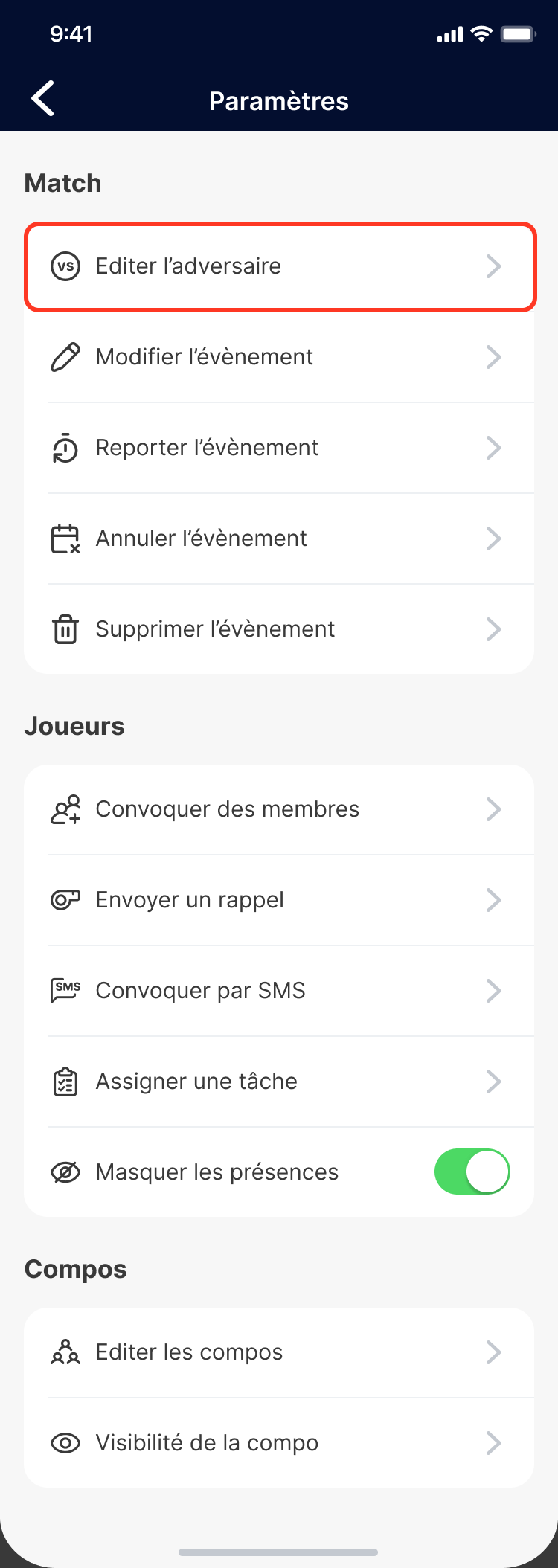Click the chevron next to Envoyer un rappel
The width and height of the screenshot is (558, 1568).
(x=494, y=900)
